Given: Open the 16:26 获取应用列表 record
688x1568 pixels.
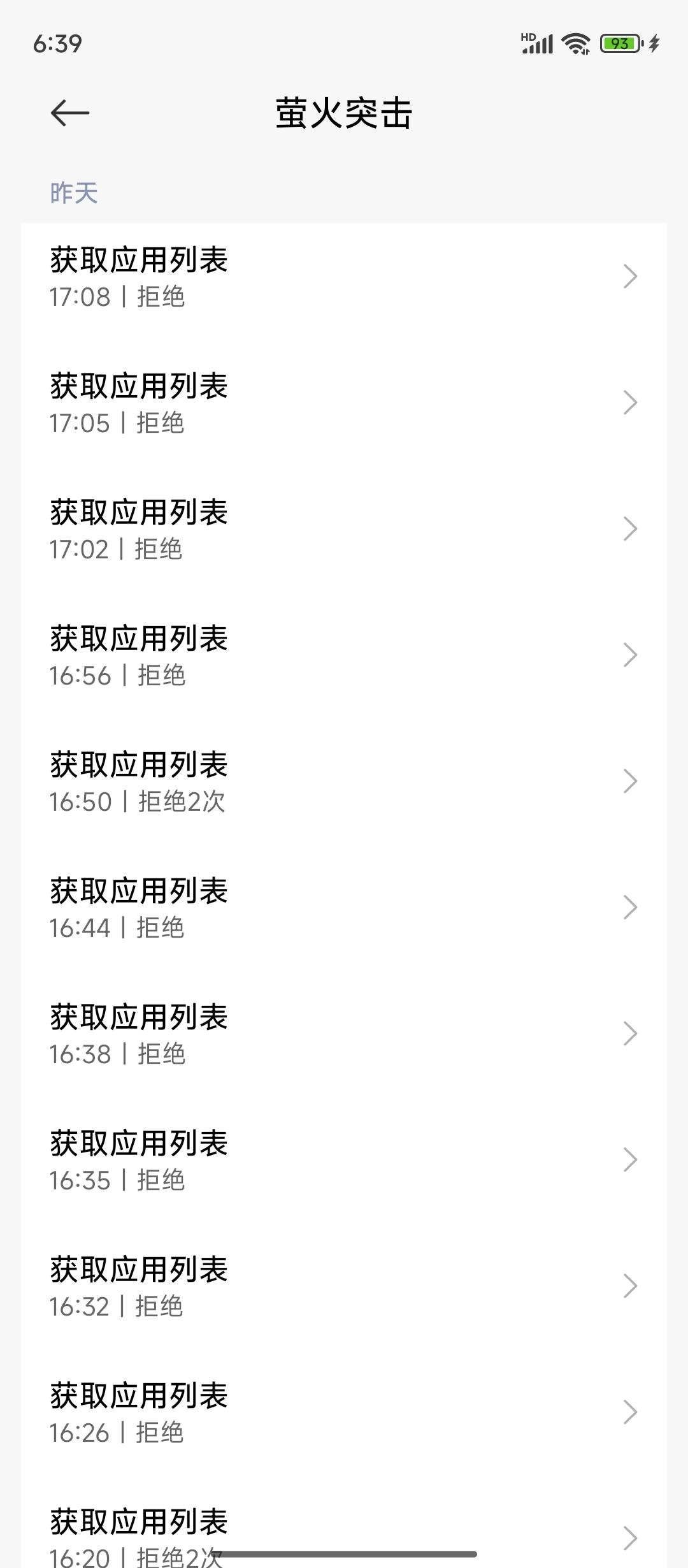Looking at the screenshot, I should [x=343, y=1412].
